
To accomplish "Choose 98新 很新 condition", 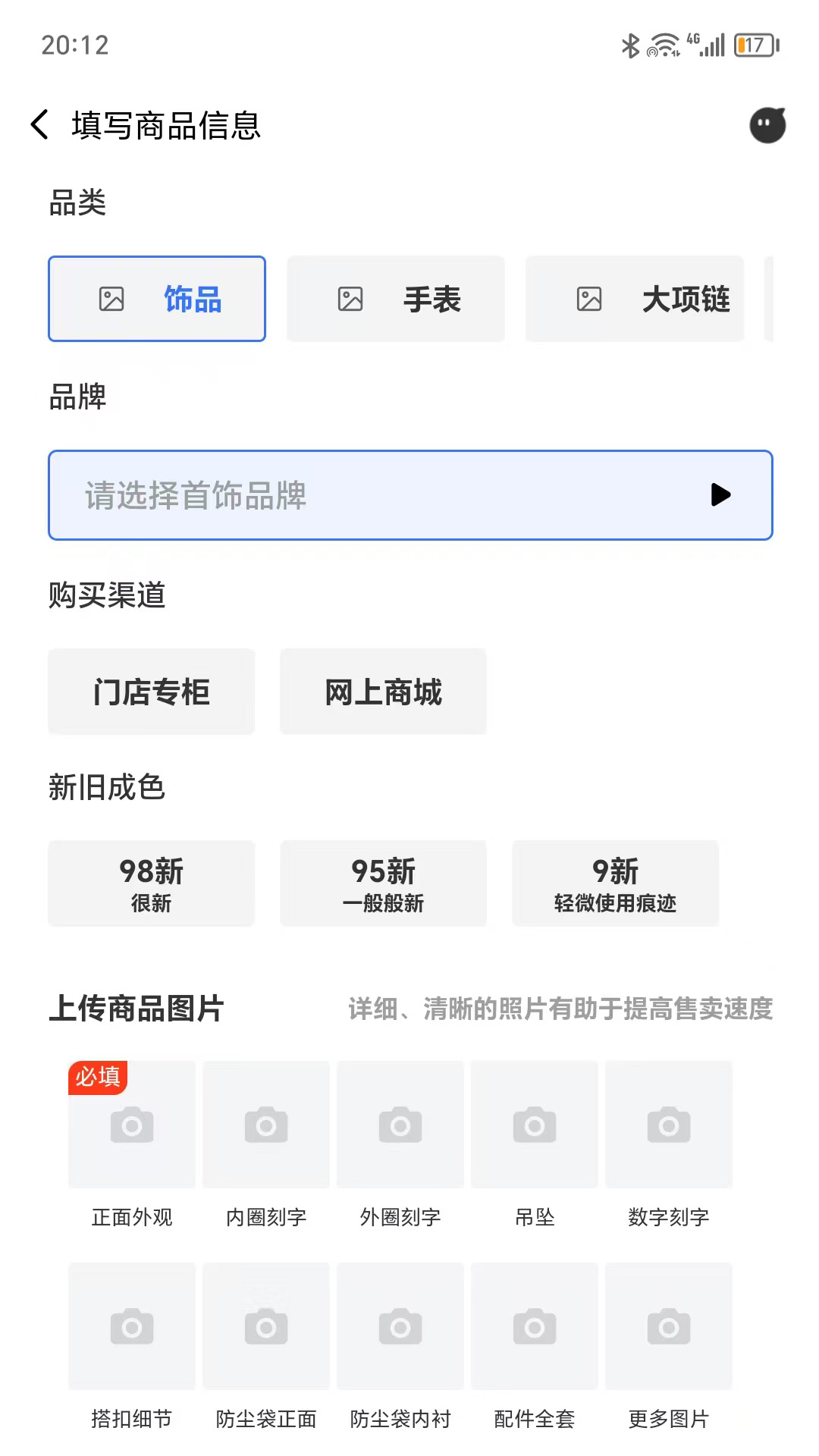I will [151, 883].
